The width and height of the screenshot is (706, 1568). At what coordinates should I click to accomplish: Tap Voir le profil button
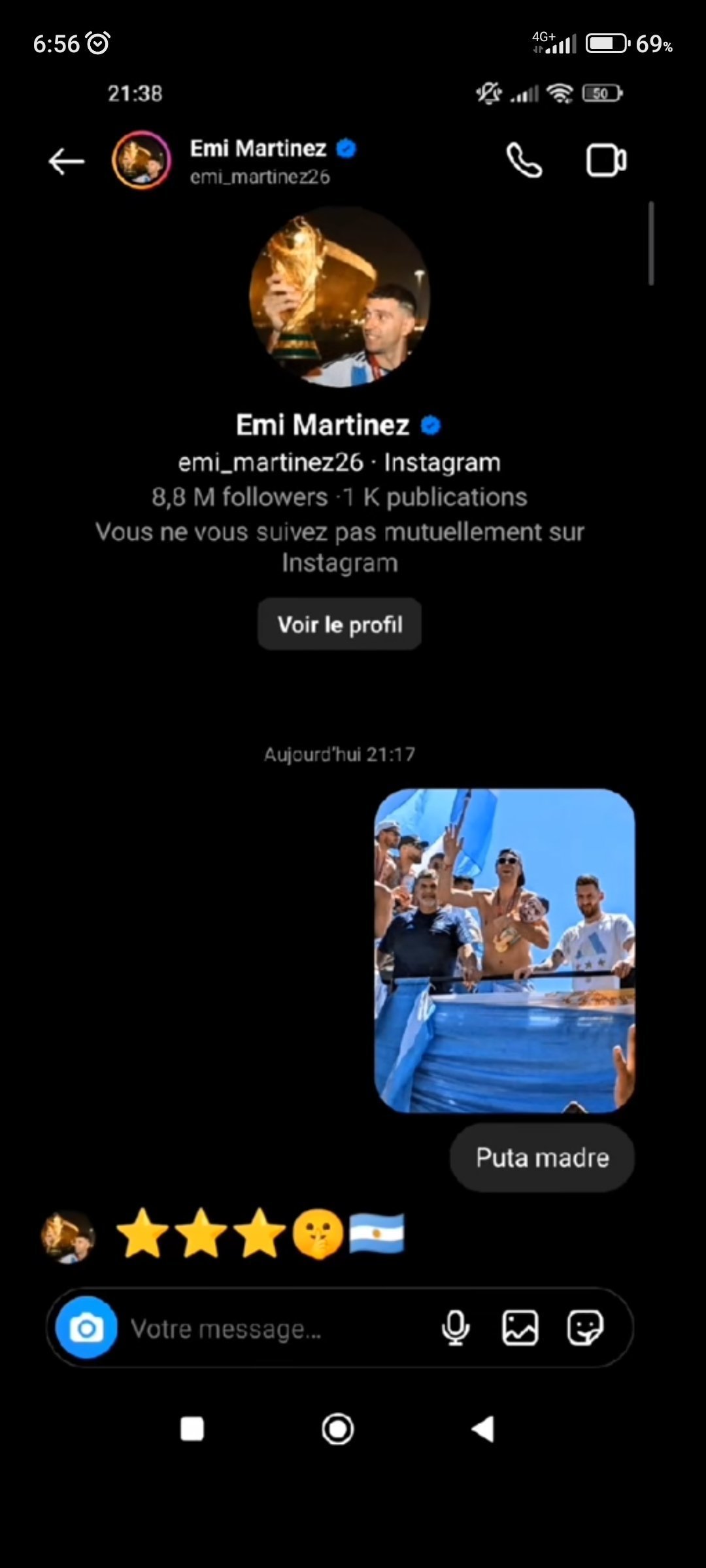[339, 625]
